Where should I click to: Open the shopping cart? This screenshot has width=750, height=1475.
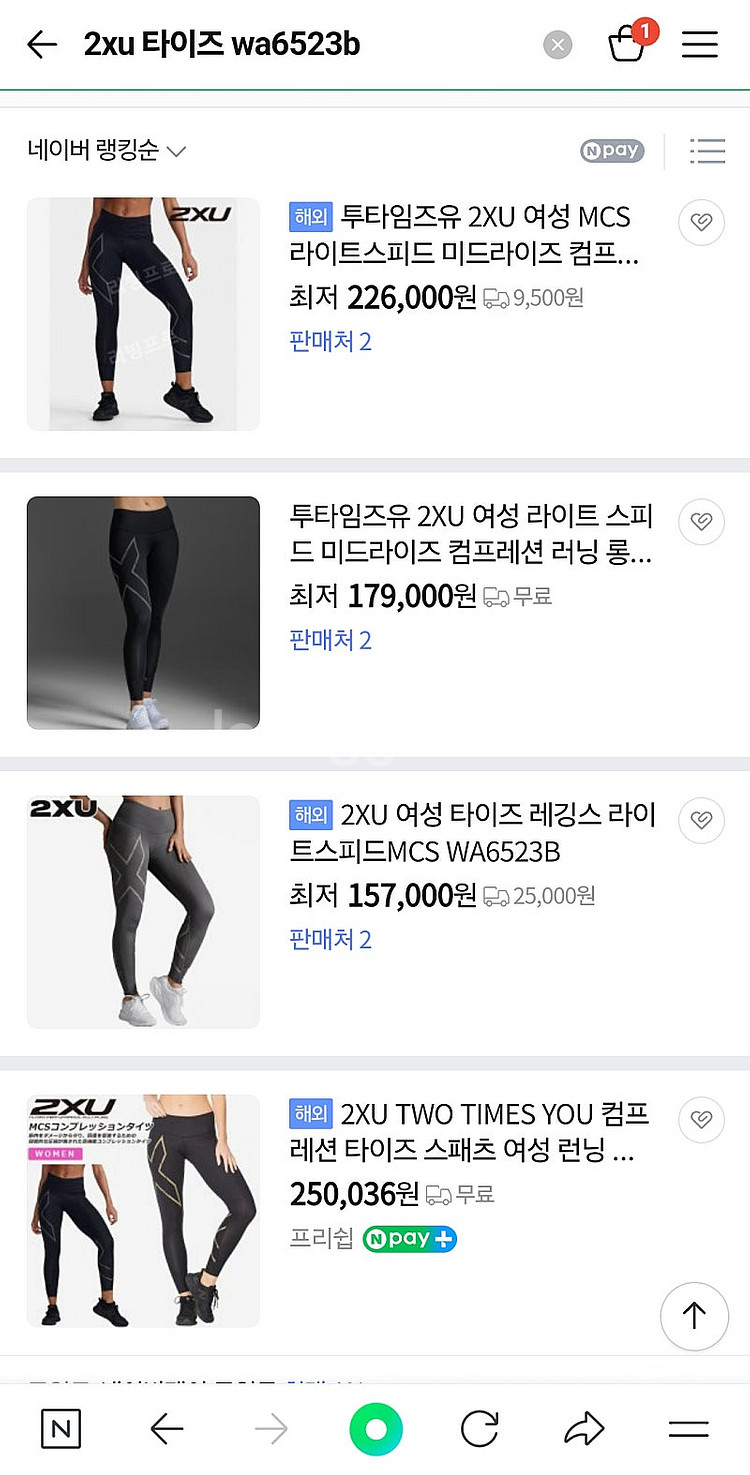627,45
